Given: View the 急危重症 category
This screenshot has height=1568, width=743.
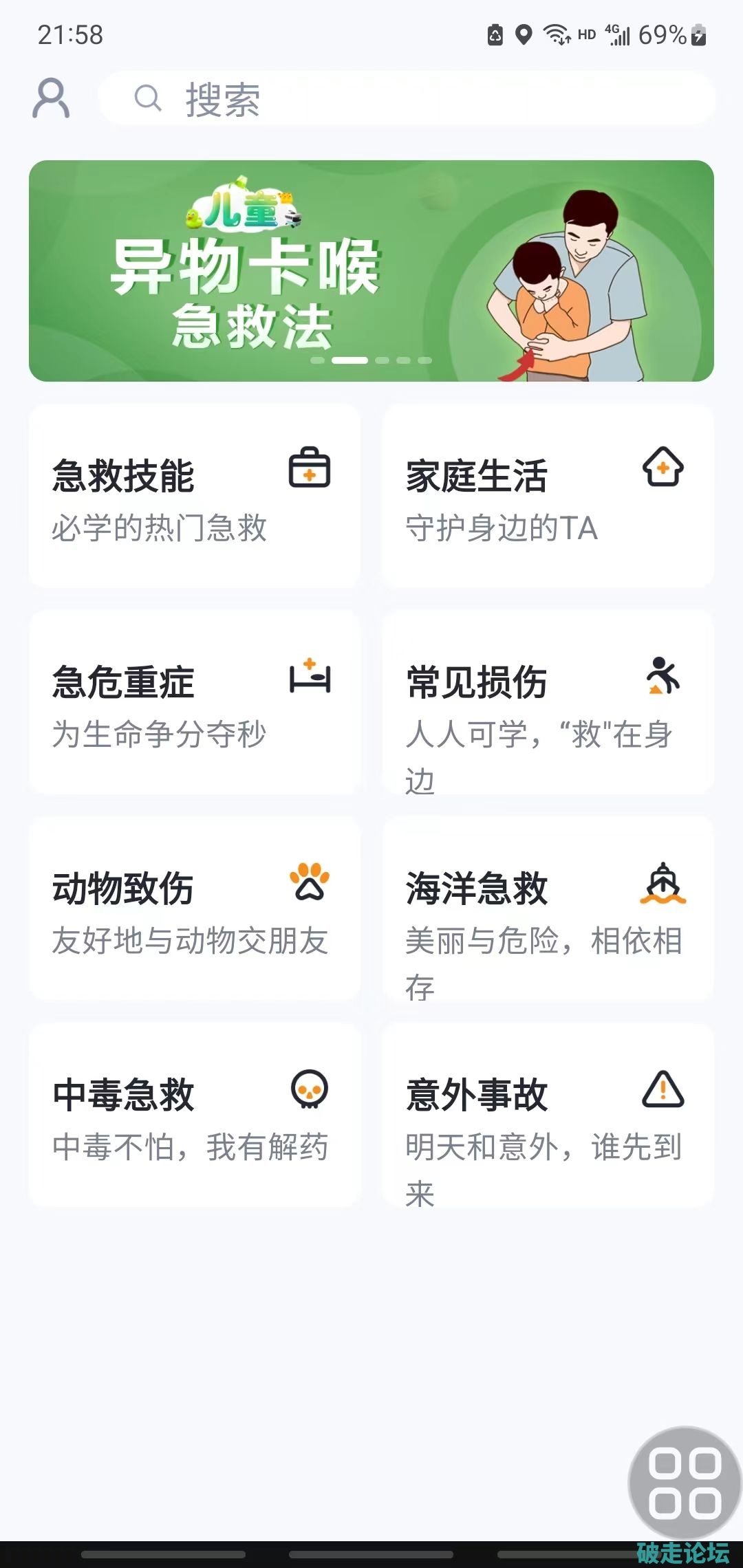Looking at the screenshot, I should pos(195,702).
